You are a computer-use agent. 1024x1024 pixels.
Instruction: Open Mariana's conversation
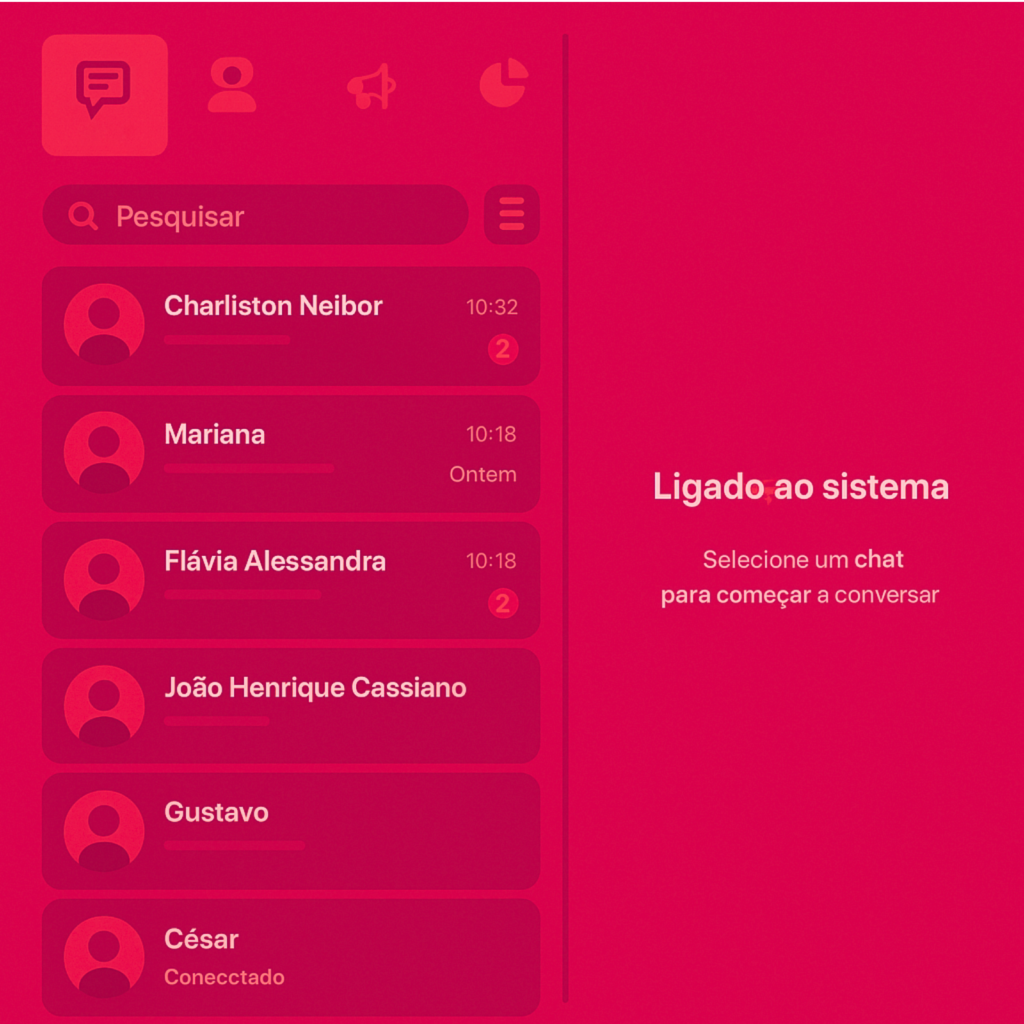click(x=290, y=454)
